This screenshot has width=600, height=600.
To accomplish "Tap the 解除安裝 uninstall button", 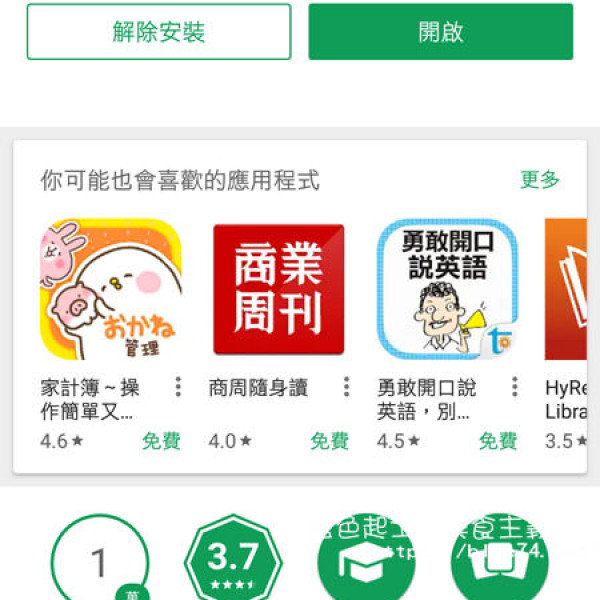I will pos(159,32).
